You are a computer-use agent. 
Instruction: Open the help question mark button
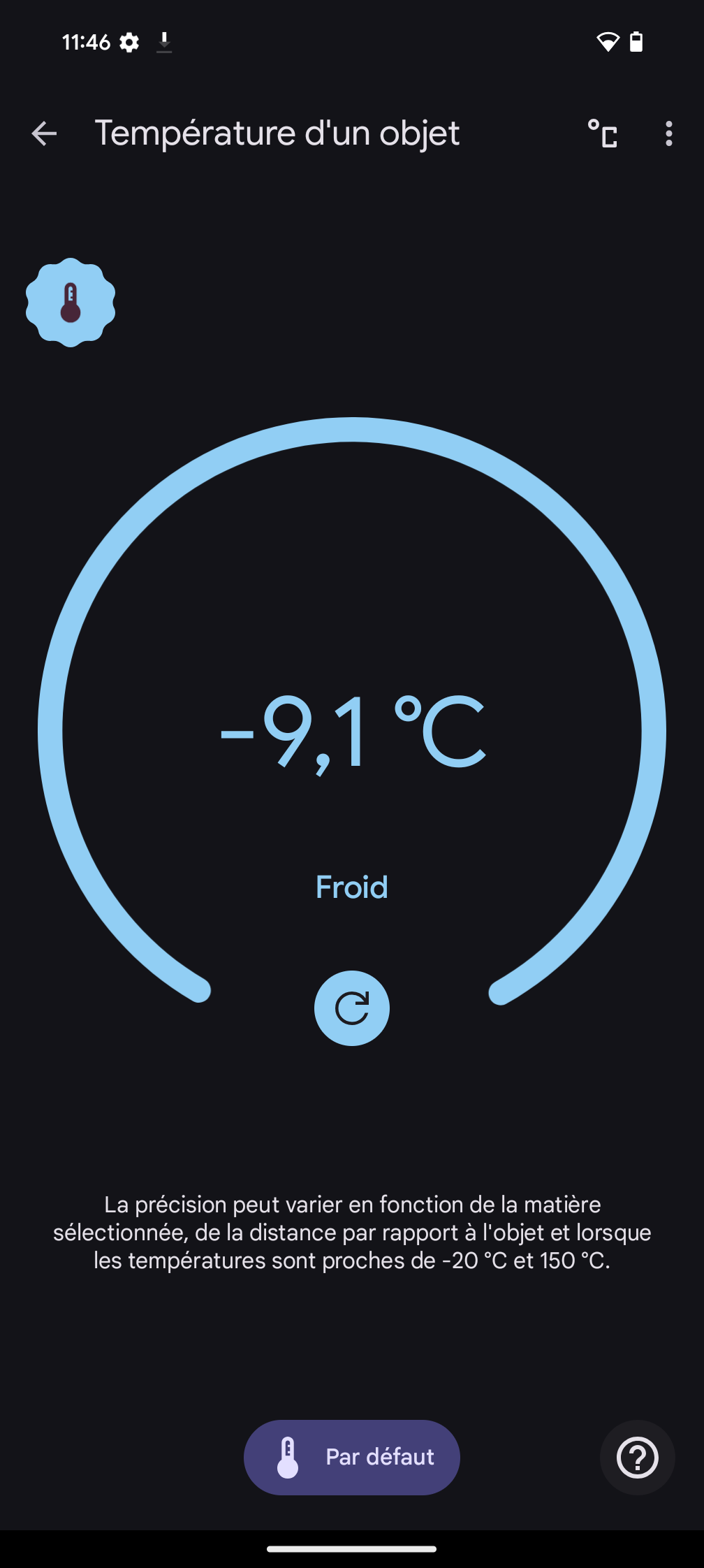(x=638, y=1458)
